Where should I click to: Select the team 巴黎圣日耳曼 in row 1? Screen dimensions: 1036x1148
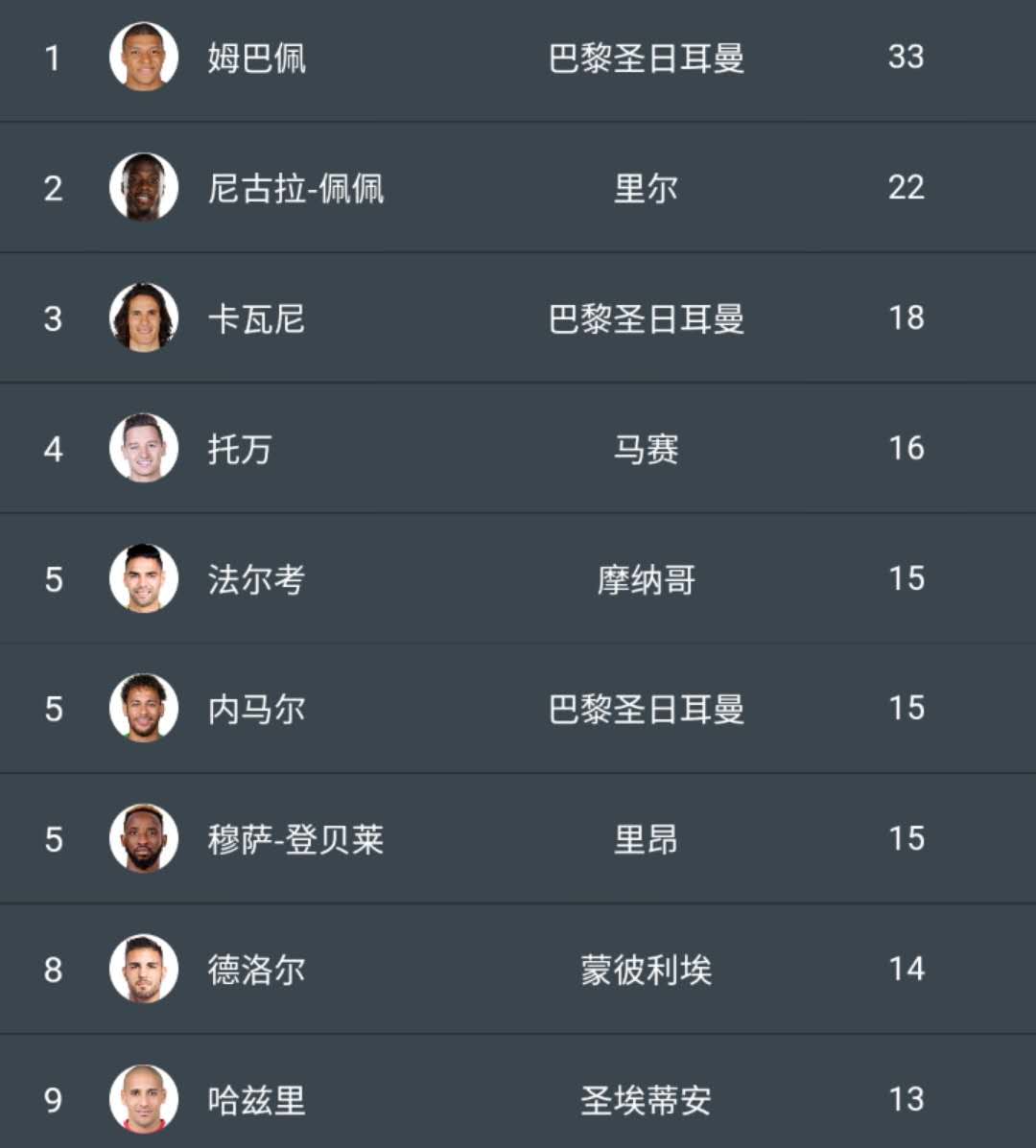click(x=647, y=57)
